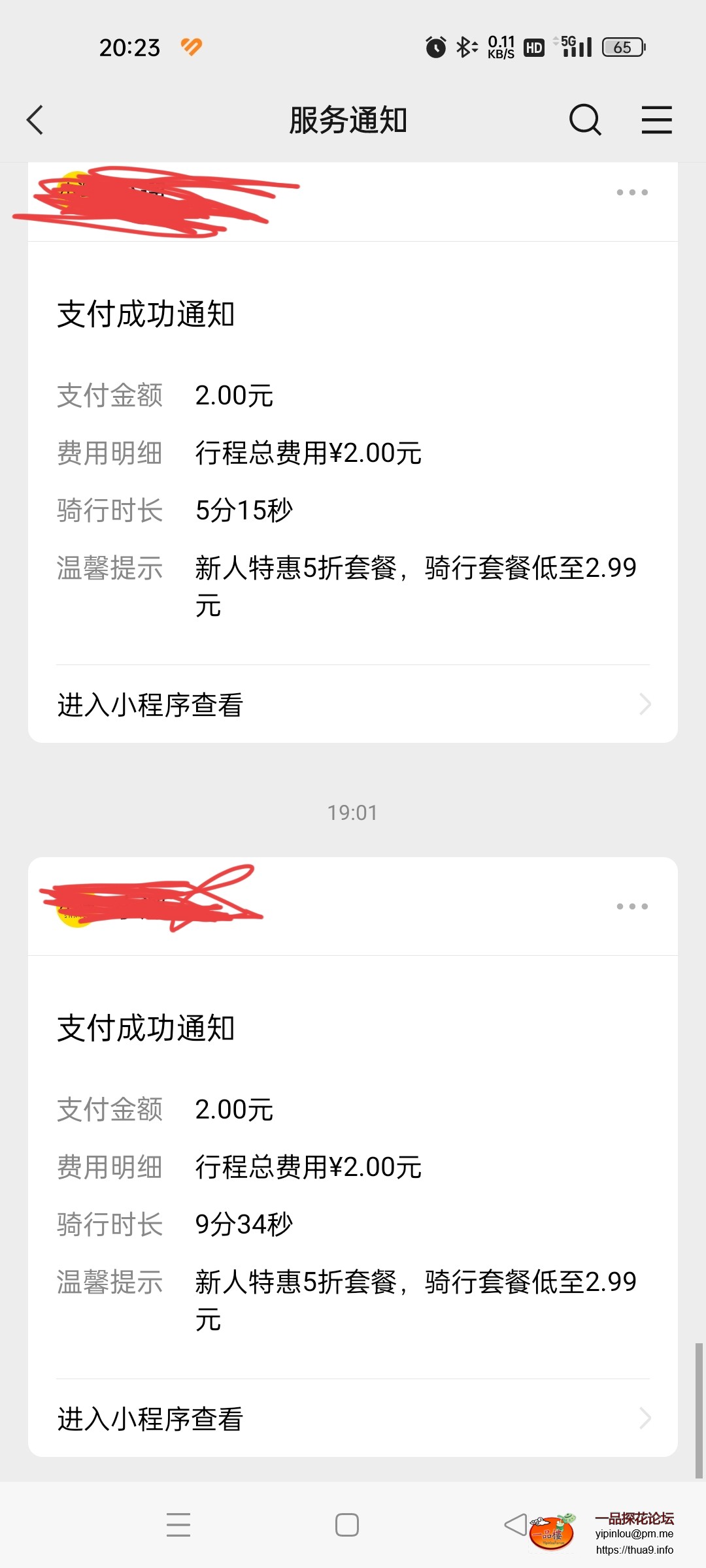Show recent apps from the navigation bar
Viewport: 706px width, 1568px height.
(178, 1525)
